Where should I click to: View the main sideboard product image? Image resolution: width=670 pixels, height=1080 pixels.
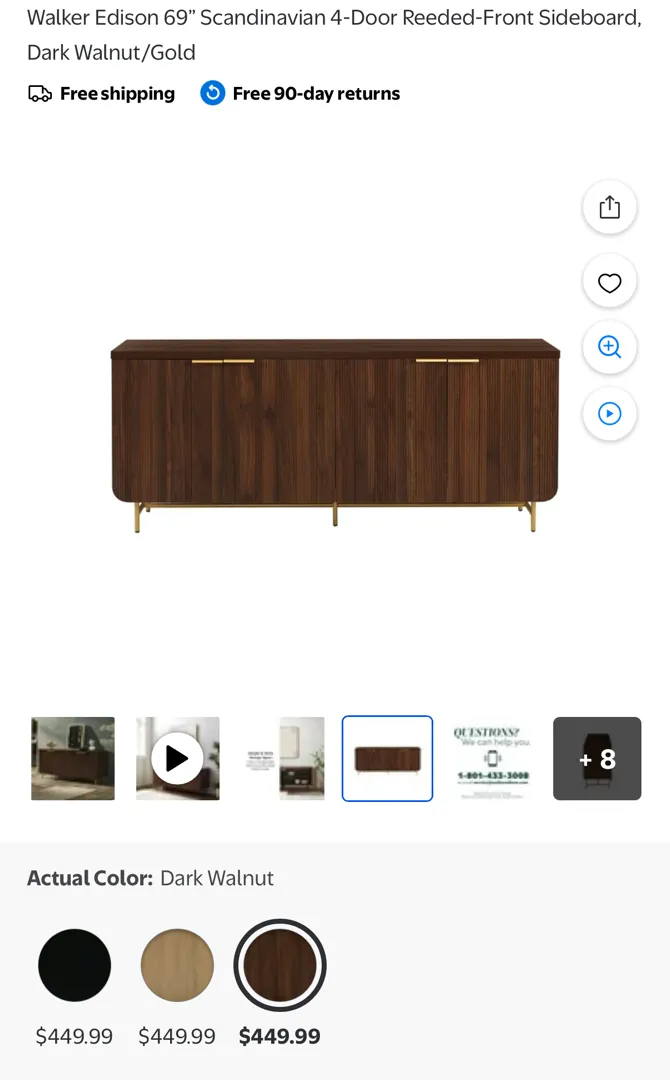pos(335,435)
